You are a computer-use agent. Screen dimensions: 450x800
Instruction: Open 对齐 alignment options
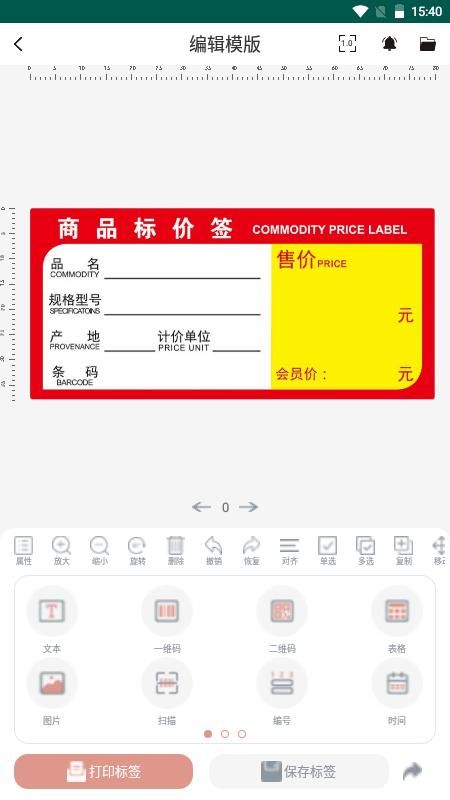(x=289, y=551)
